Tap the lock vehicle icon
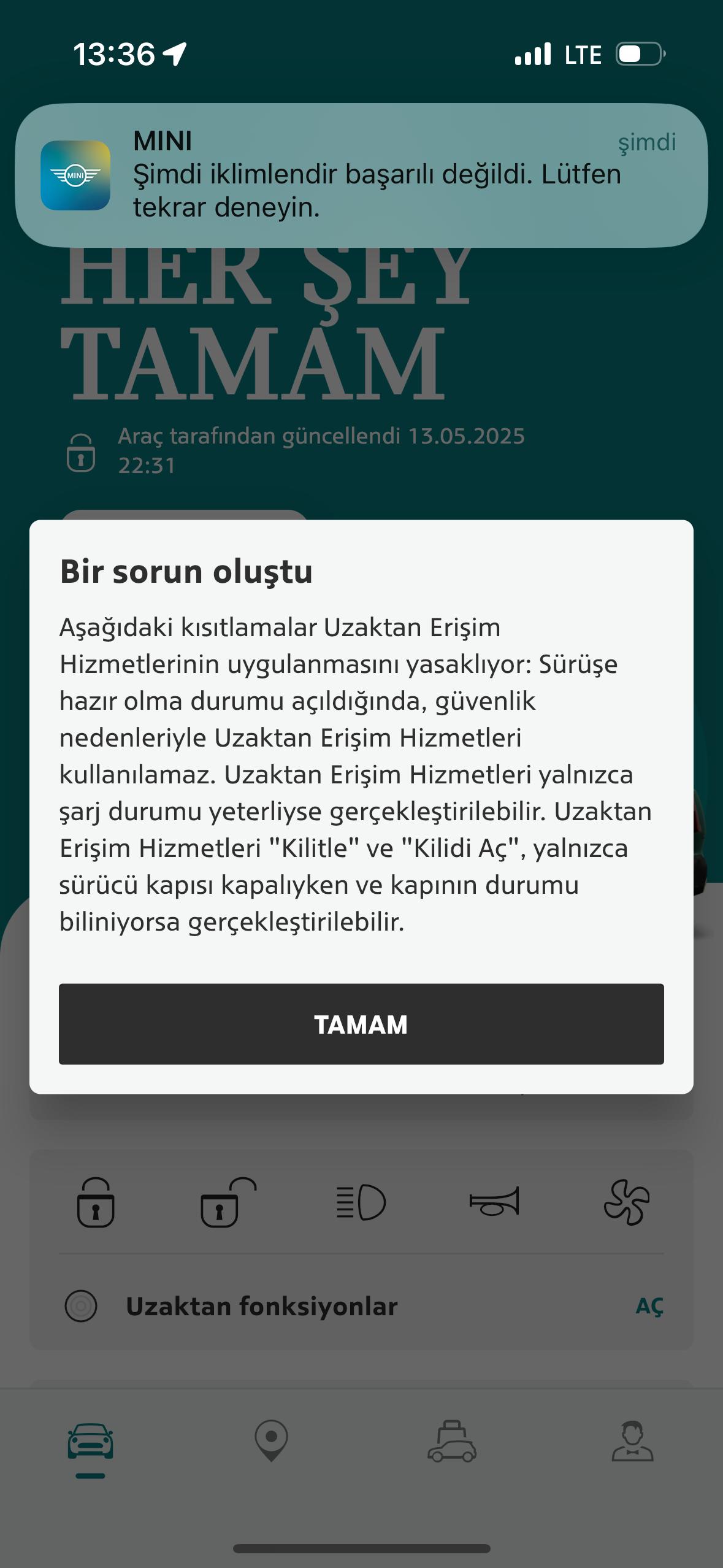The image size is (723, 1568). [95, 1202]
